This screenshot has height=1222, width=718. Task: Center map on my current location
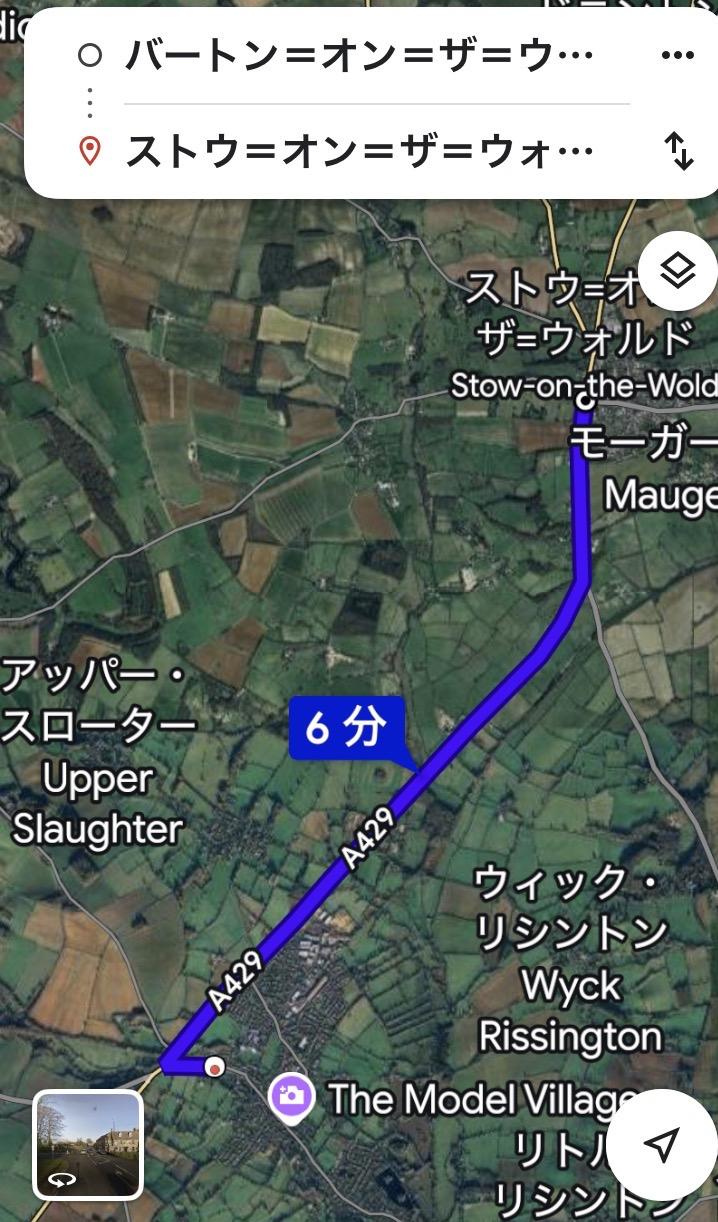pos(661,1144)
